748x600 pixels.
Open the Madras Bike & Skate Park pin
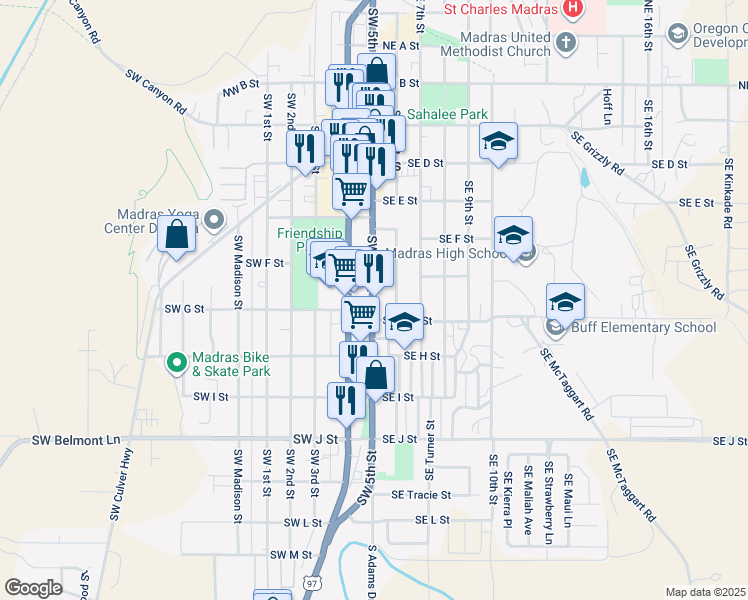(177, 363)
